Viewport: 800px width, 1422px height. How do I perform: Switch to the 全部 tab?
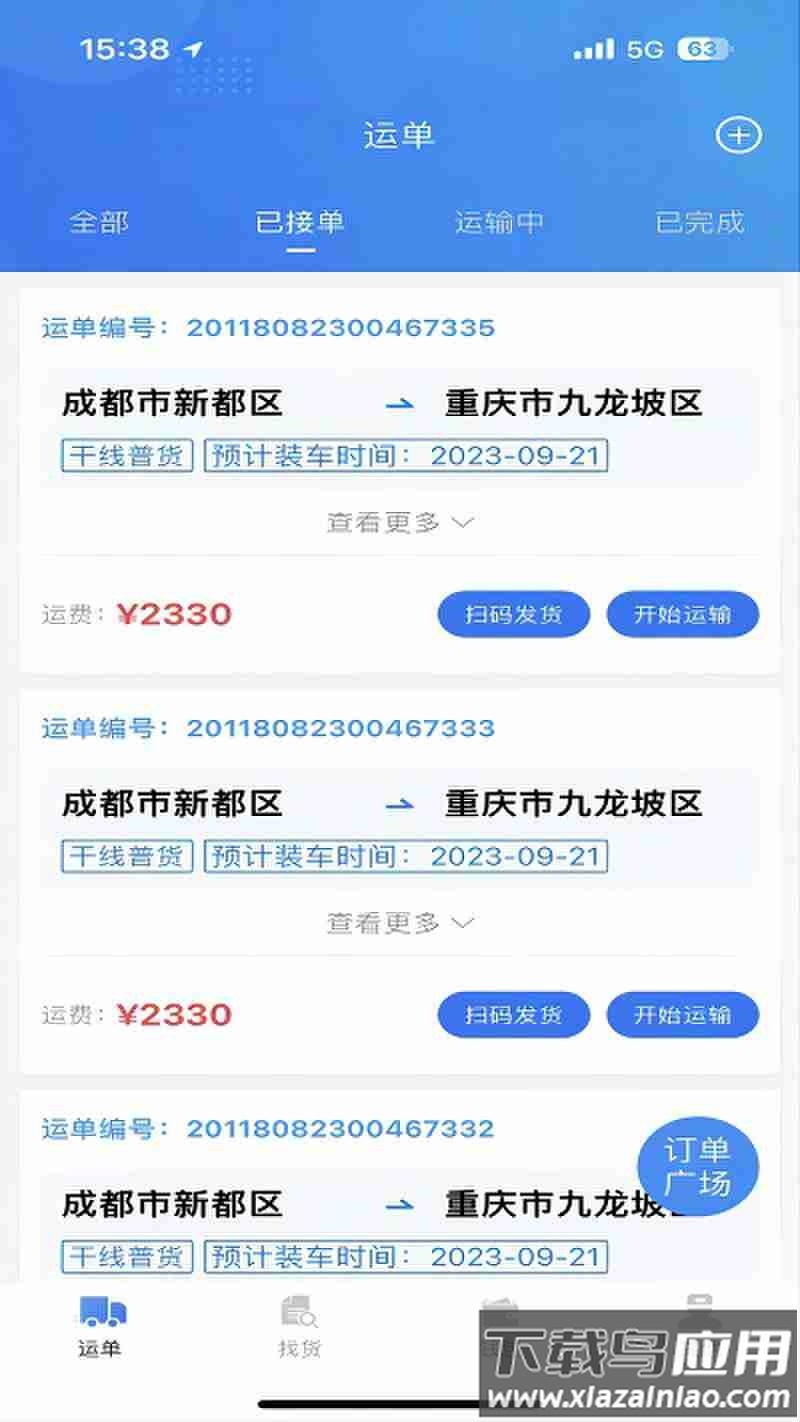tap(99, 222)
